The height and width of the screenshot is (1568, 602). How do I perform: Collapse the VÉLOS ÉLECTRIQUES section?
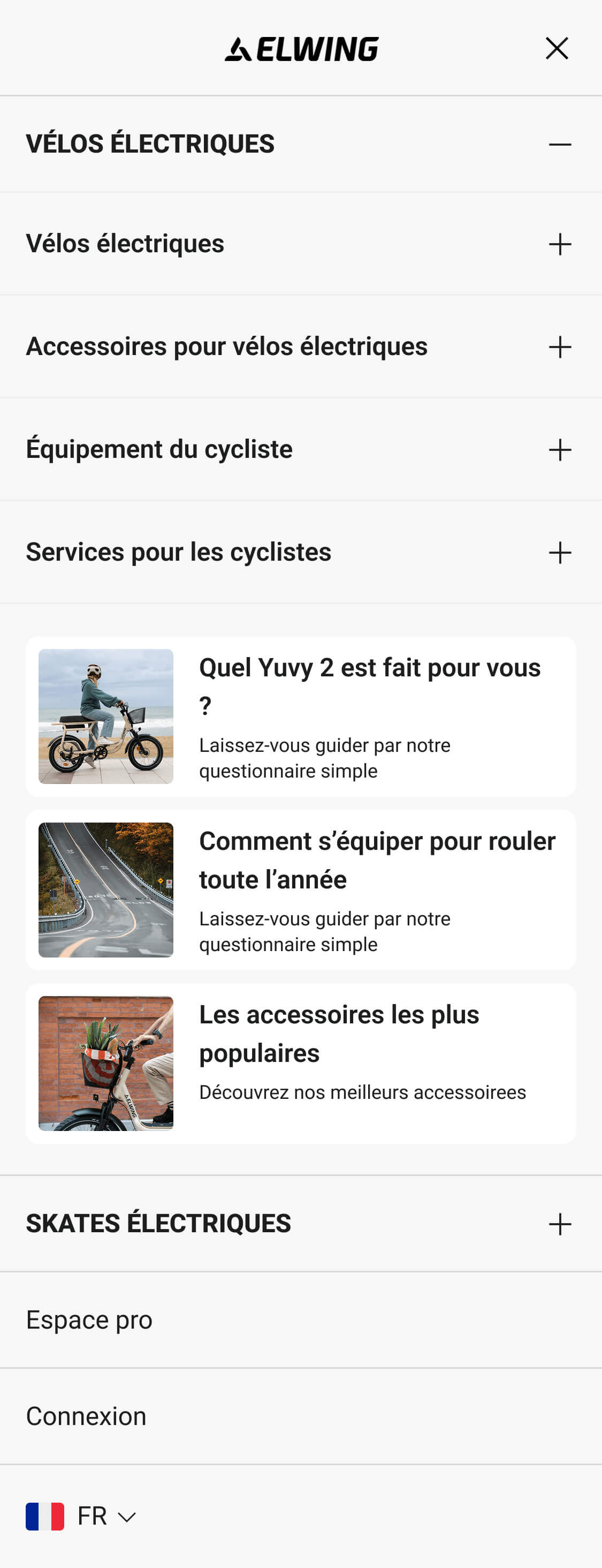pos(559,144)
